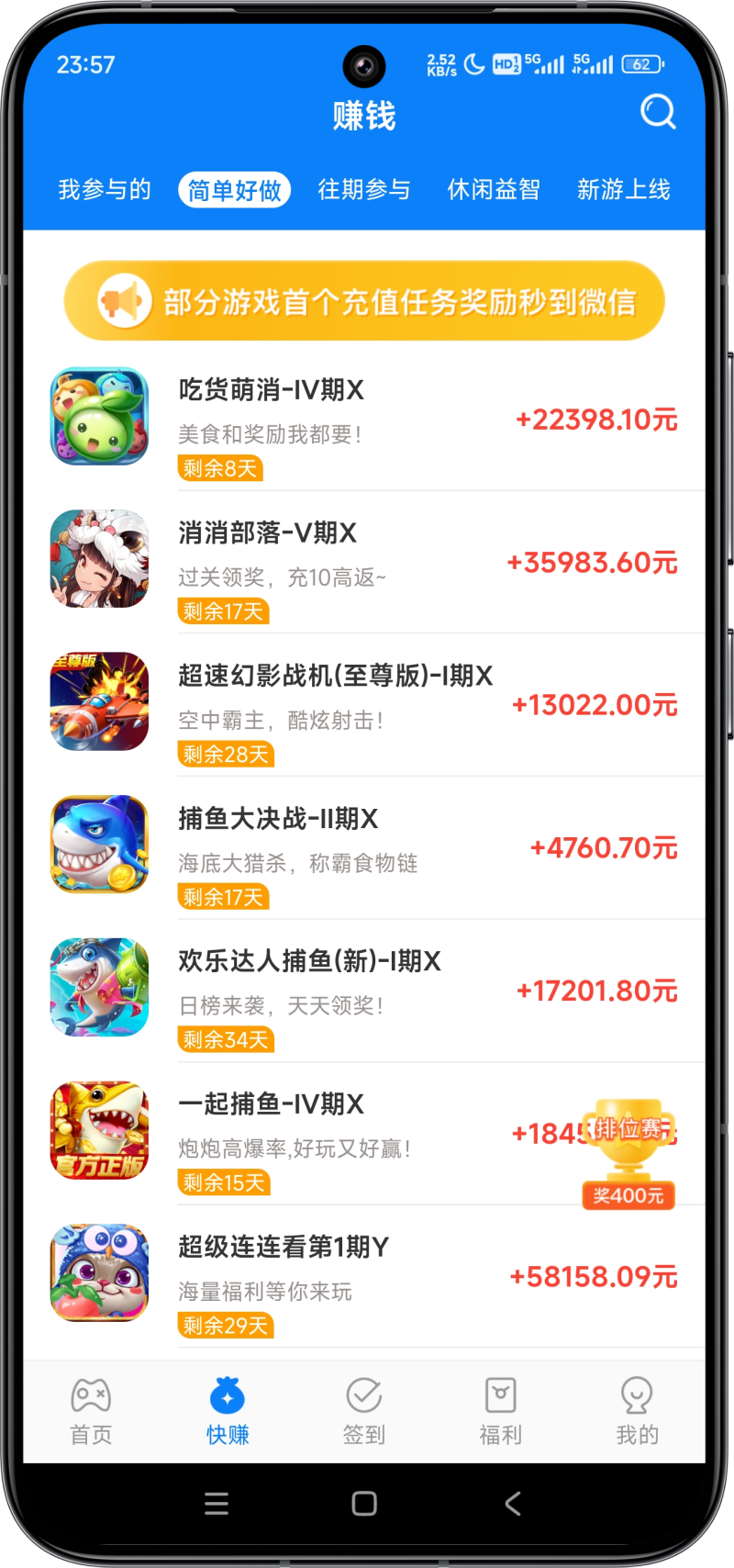Tap the 一起捕鱼 official version icon

click(99, 1130)
